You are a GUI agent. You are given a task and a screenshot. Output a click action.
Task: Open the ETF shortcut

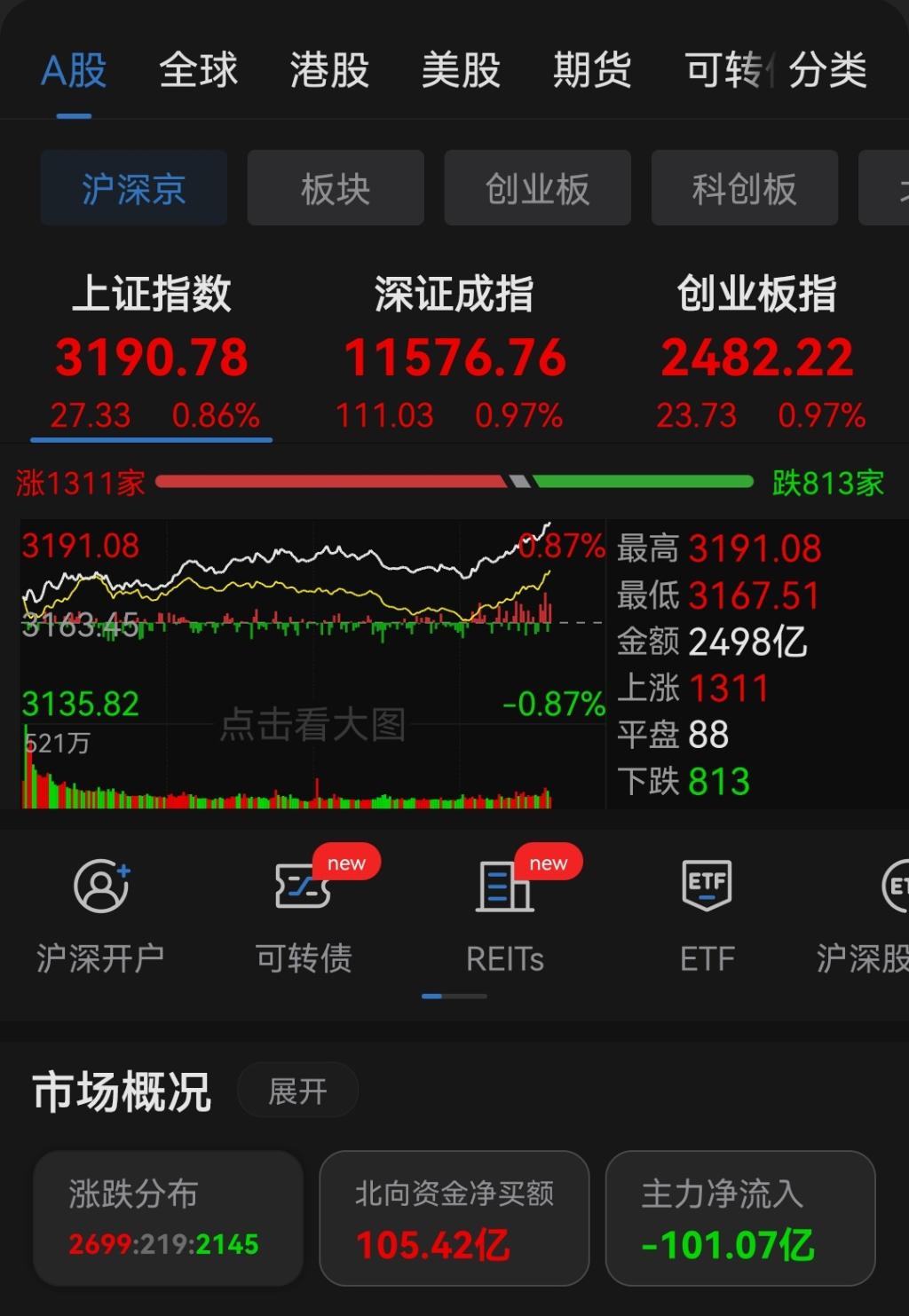(x=707, y=914)
